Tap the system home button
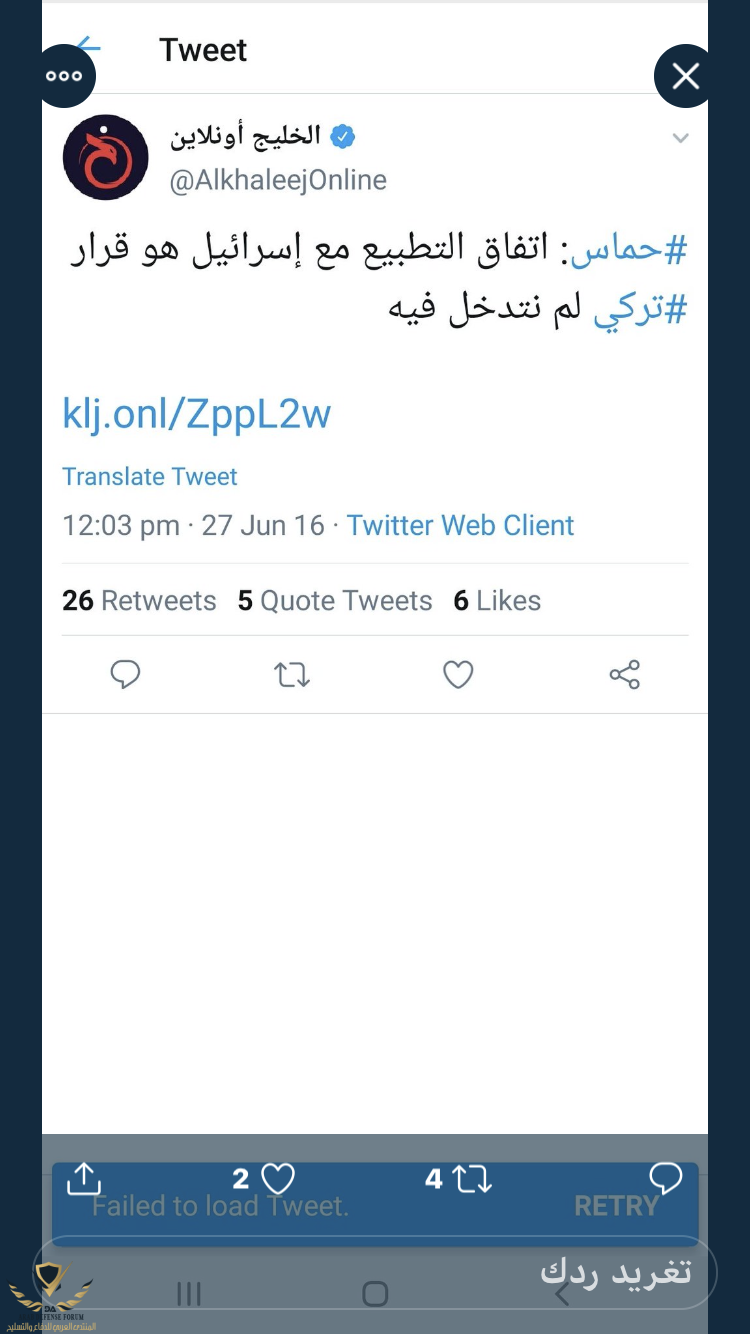This screenshot has height=1334, width=750. pos(375,1294)
